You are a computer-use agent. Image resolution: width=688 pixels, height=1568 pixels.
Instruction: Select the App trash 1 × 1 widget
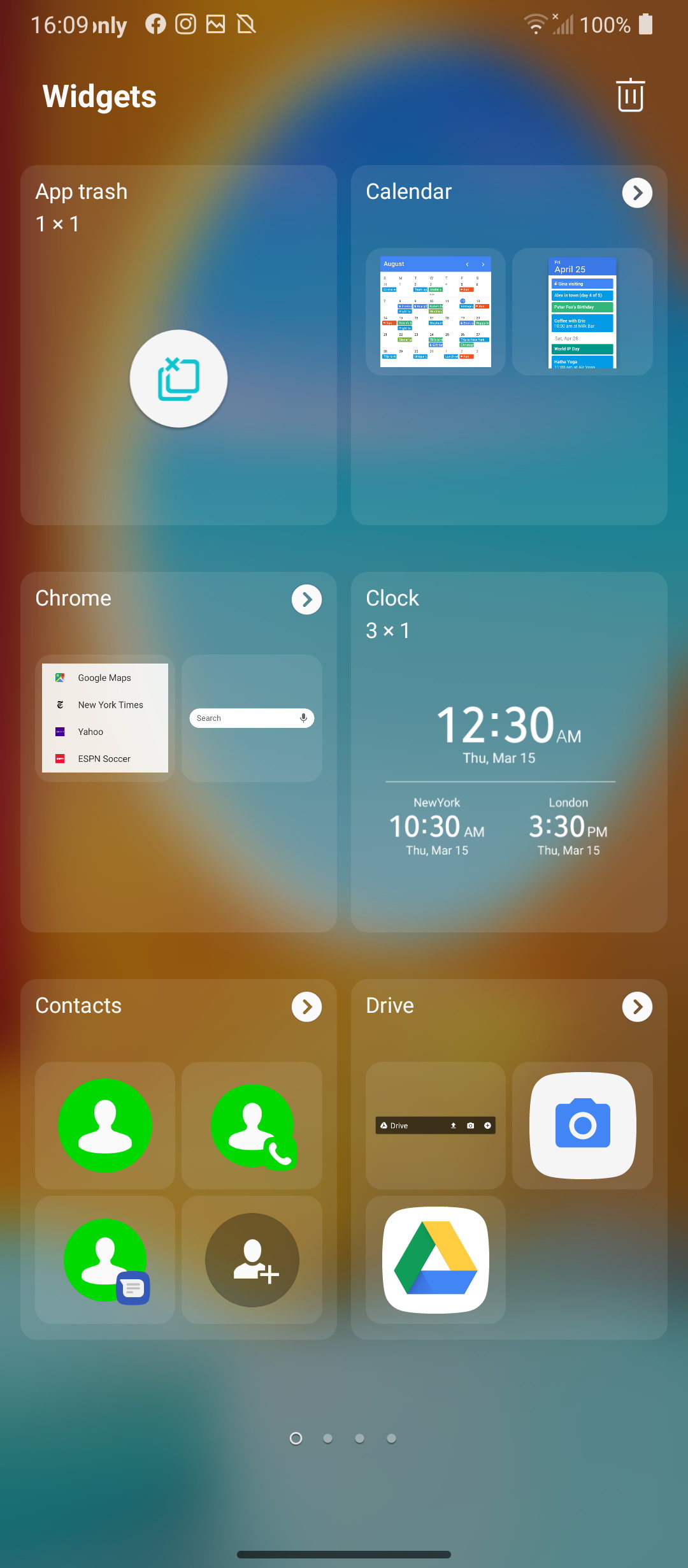coord(178,379)
